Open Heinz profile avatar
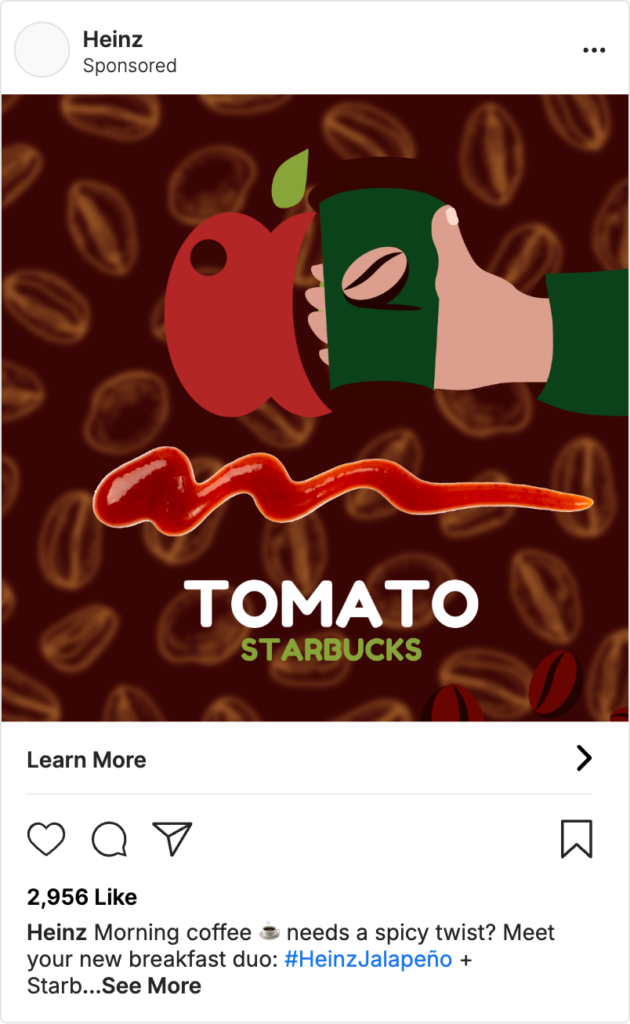 (42, 50)
